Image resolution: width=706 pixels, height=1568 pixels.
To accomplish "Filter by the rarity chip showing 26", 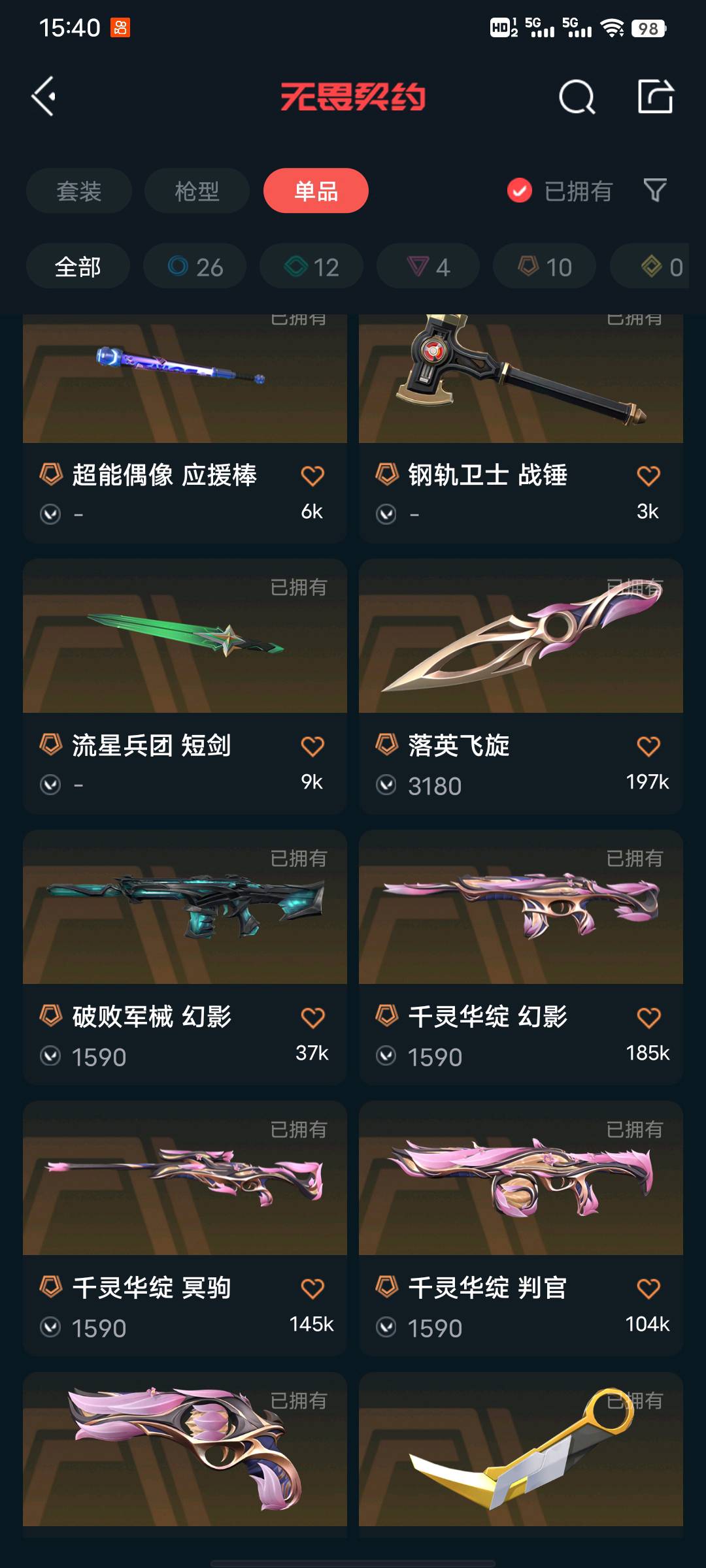I will tap(195, 267).
